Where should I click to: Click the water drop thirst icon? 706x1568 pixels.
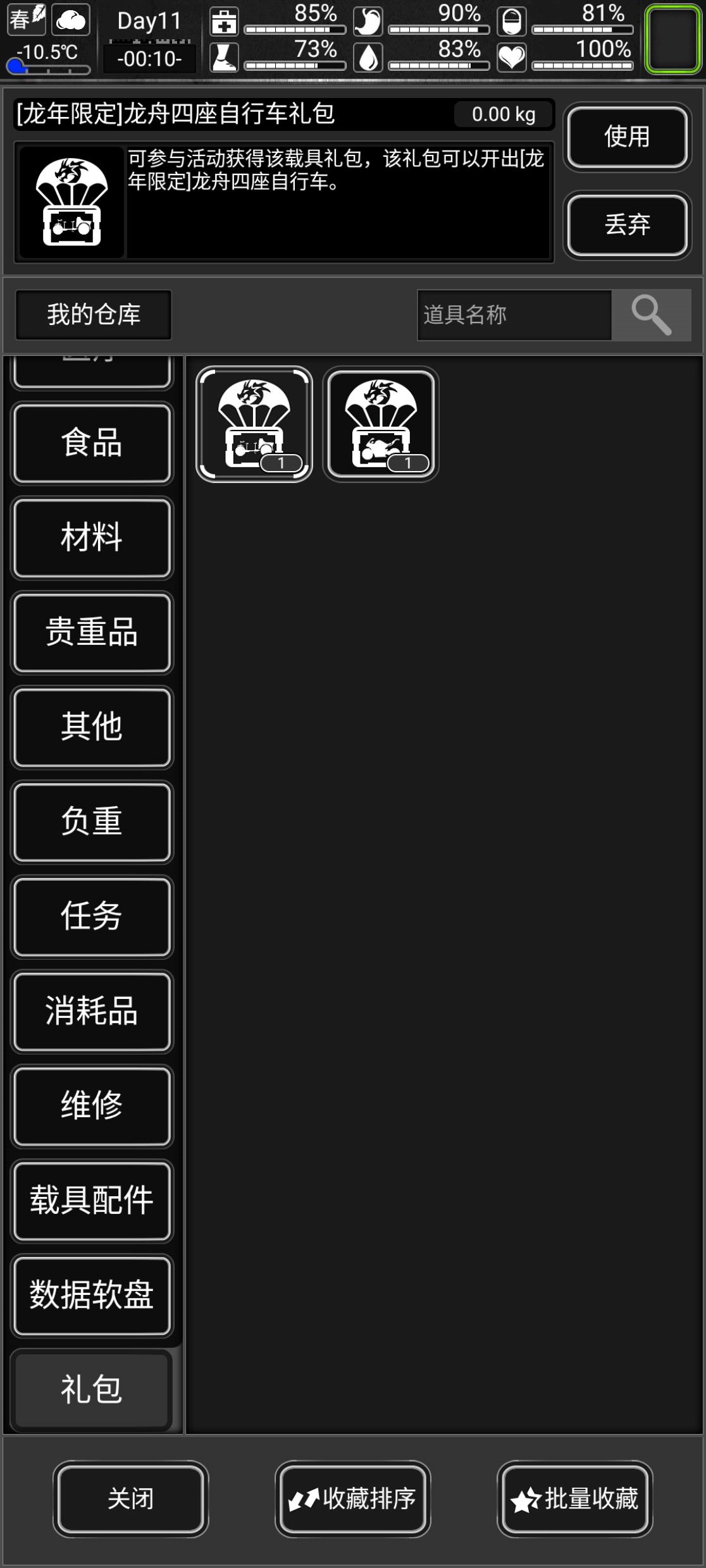pos(368,56)
